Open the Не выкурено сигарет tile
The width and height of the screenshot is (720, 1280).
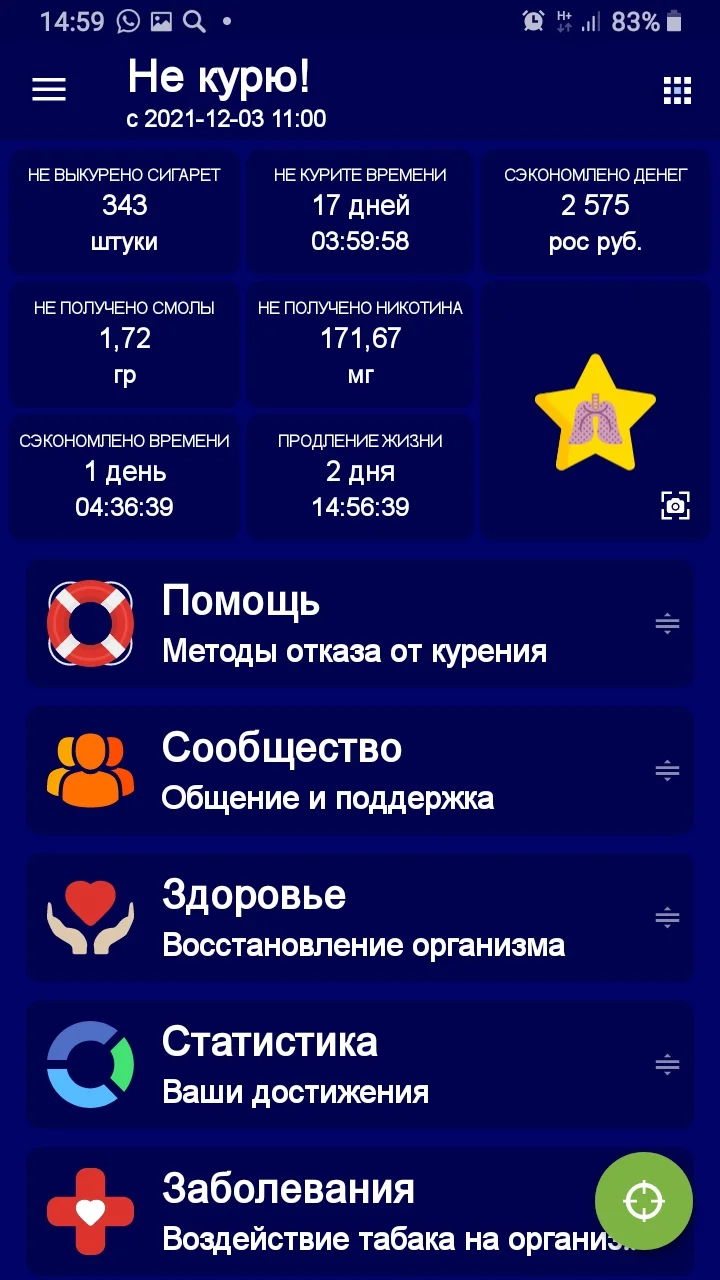[125, 210]
